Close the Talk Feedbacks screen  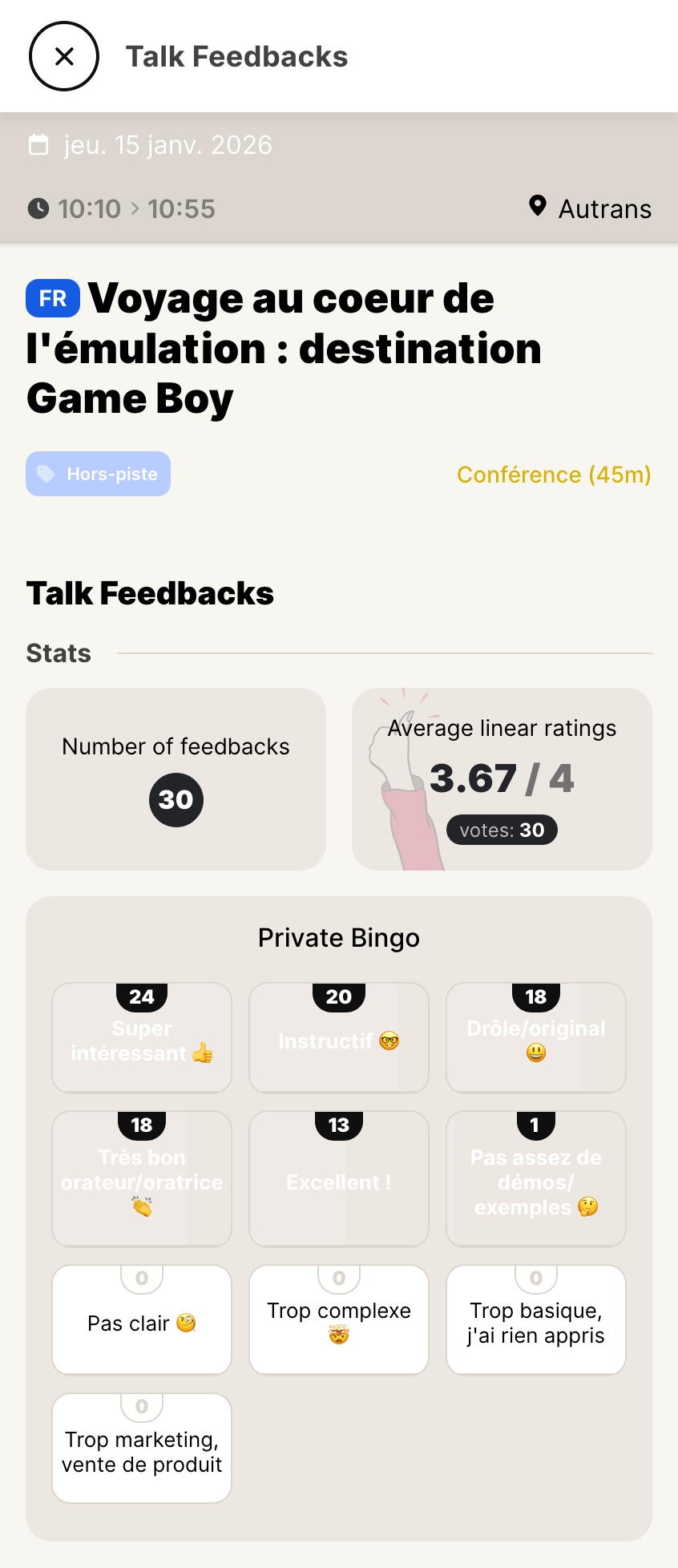64,56
